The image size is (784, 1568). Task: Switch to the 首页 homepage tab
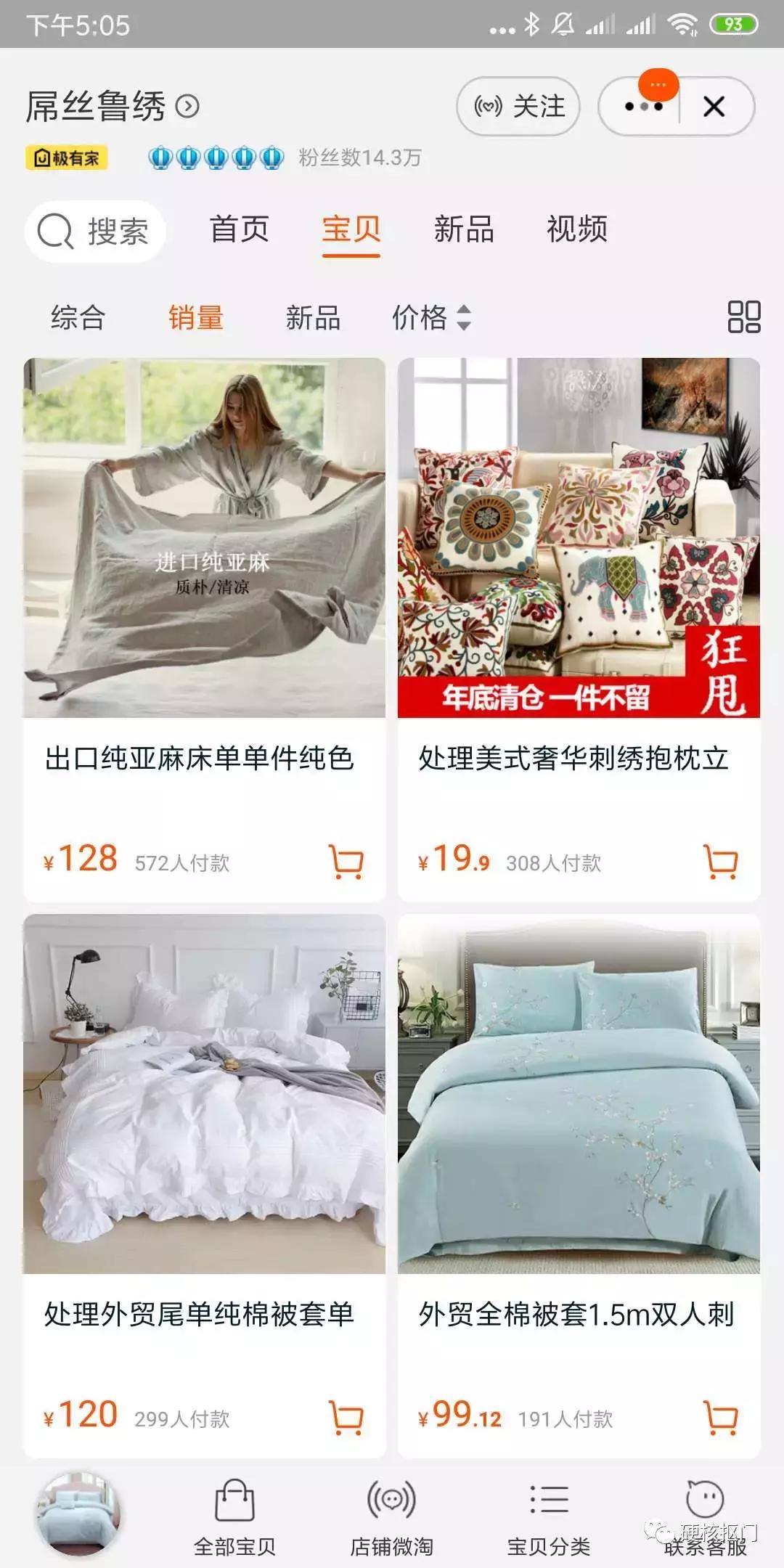pyautogui.click(x=240, y=229)
